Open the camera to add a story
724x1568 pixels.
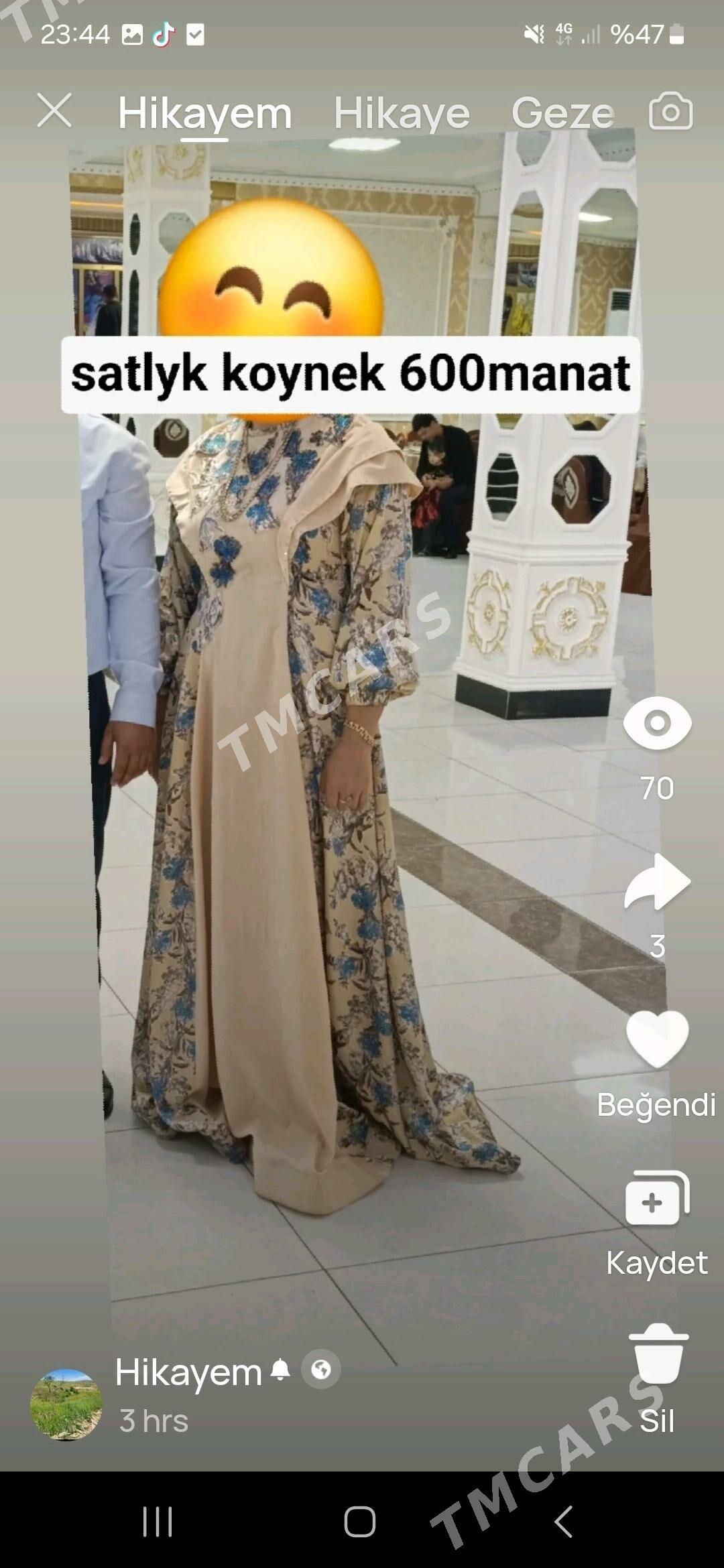click(x=670, y=111)
